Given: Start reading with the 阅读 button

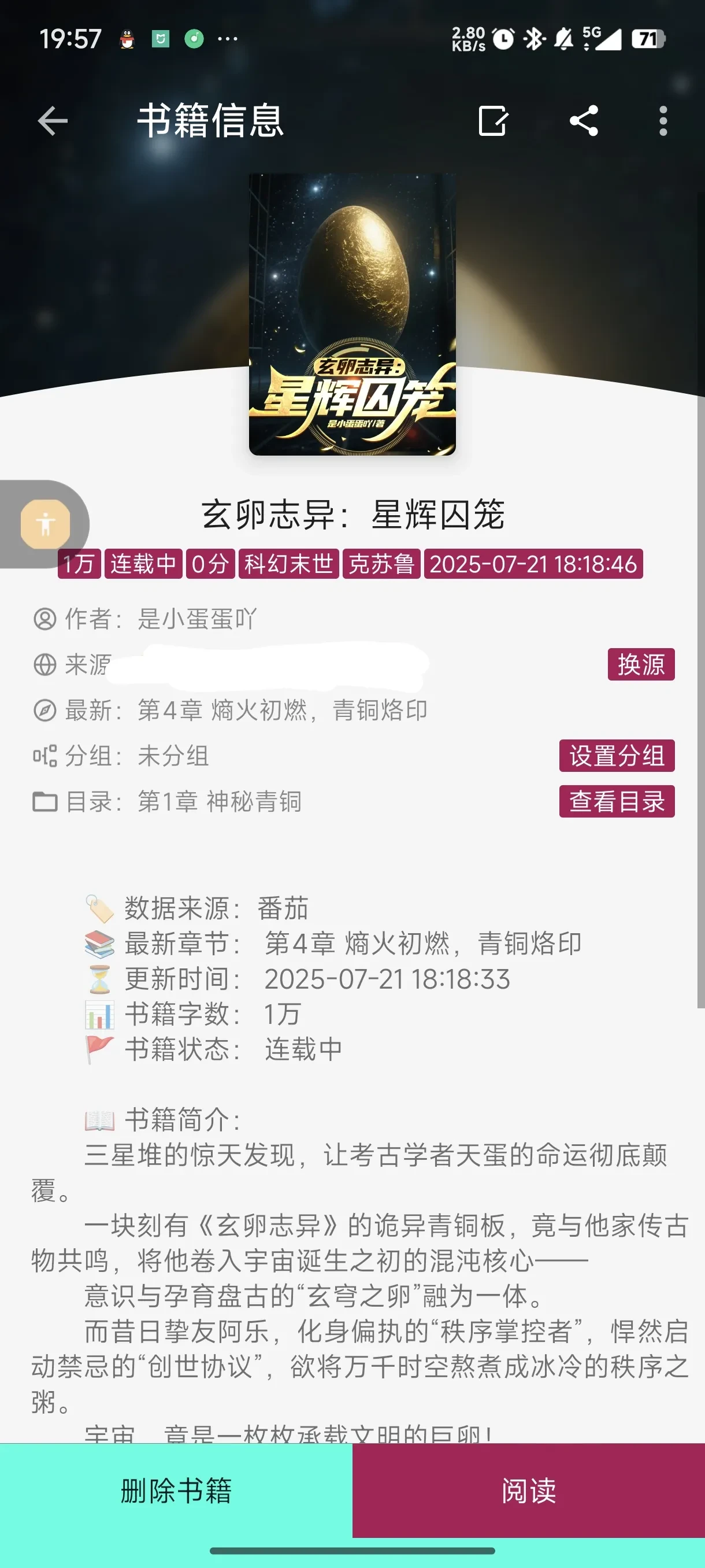Looking at the screenshot, I should (528, 1491).
